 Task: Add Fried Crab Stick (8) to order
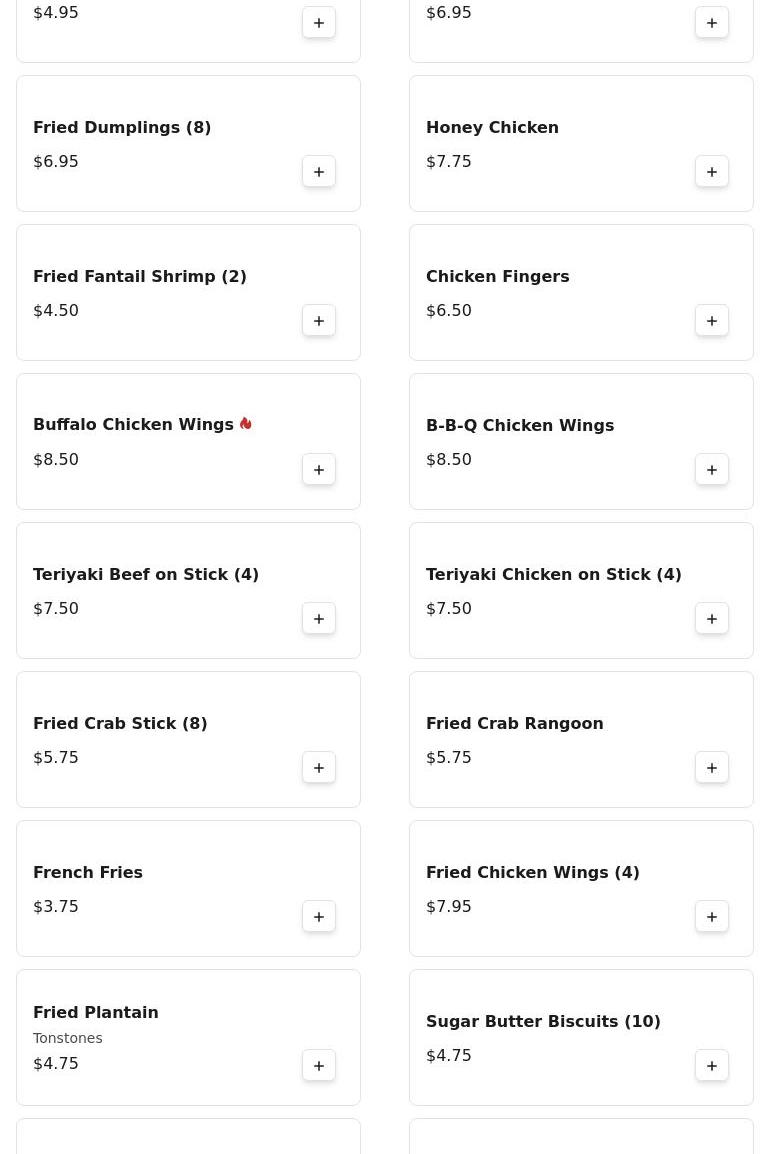click(x=319, y=768)
